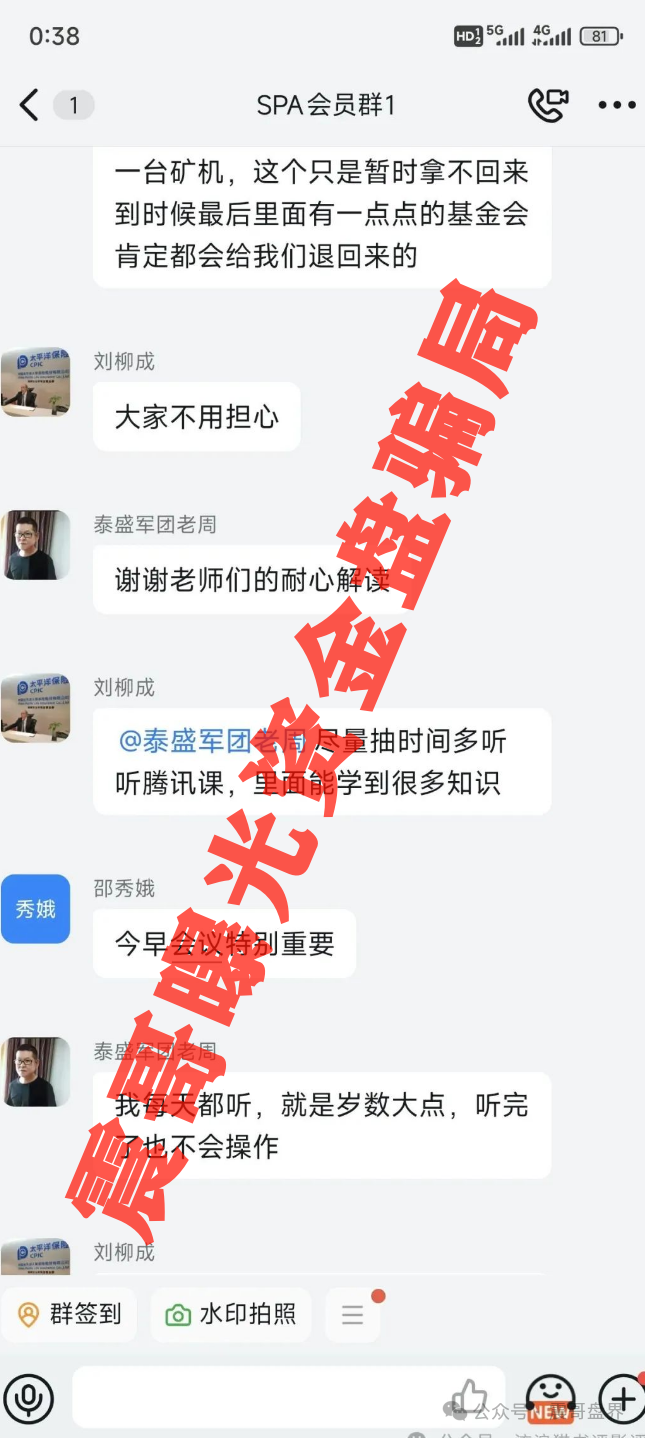Expand the more shortcuts list button
This screenshot has height=1438, width=645.
pos(352,1314)
